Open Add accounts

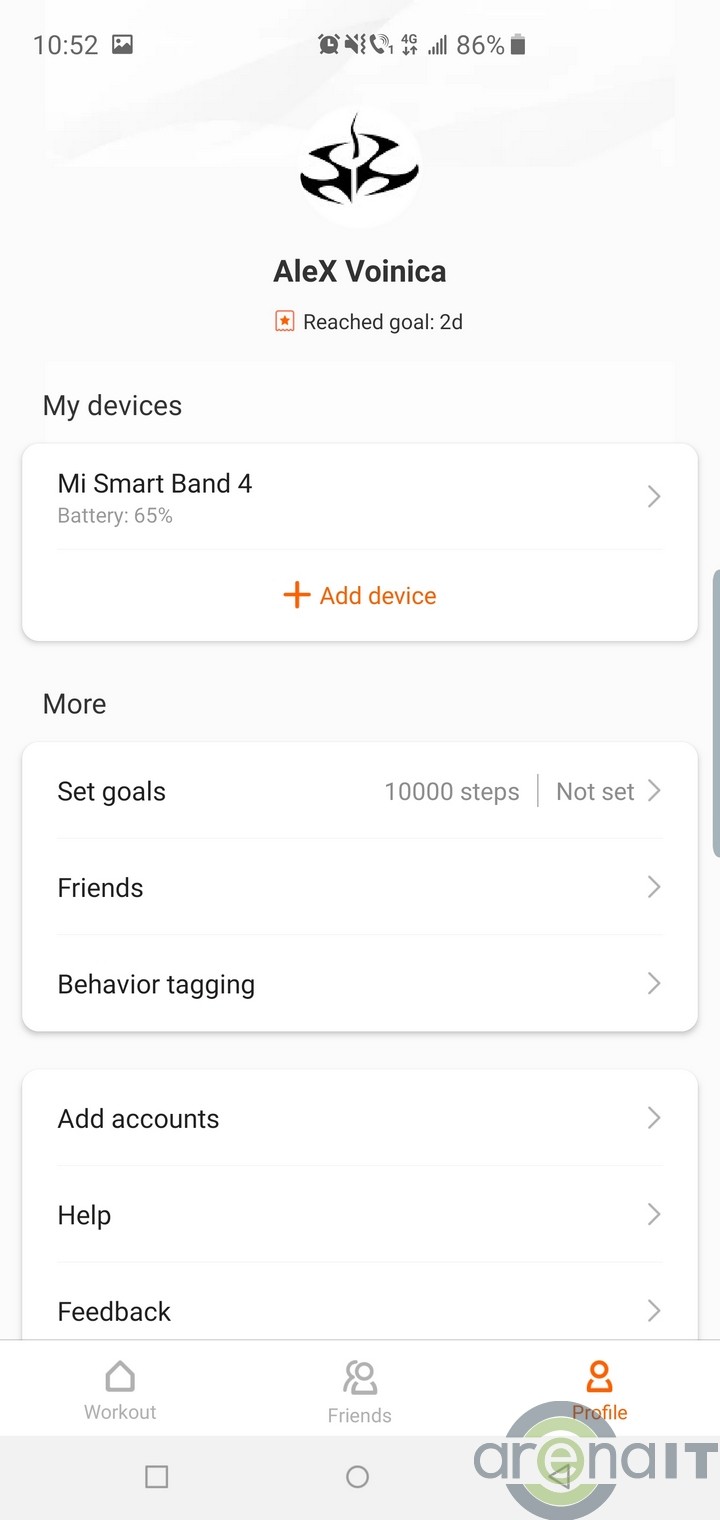[359, 1118]
